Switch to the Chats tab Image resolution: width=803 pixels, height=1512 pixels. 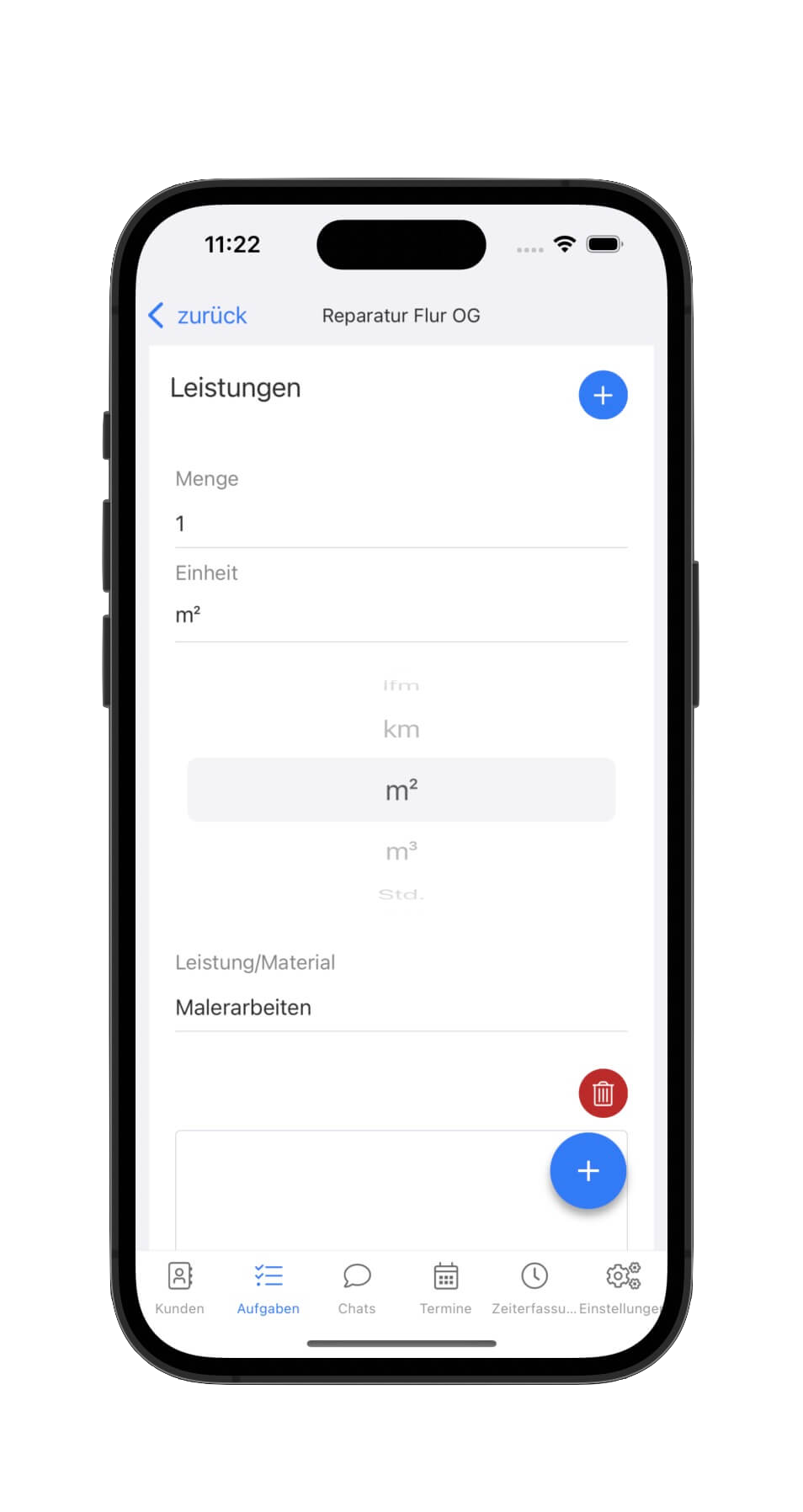[x=357, y=1288]
